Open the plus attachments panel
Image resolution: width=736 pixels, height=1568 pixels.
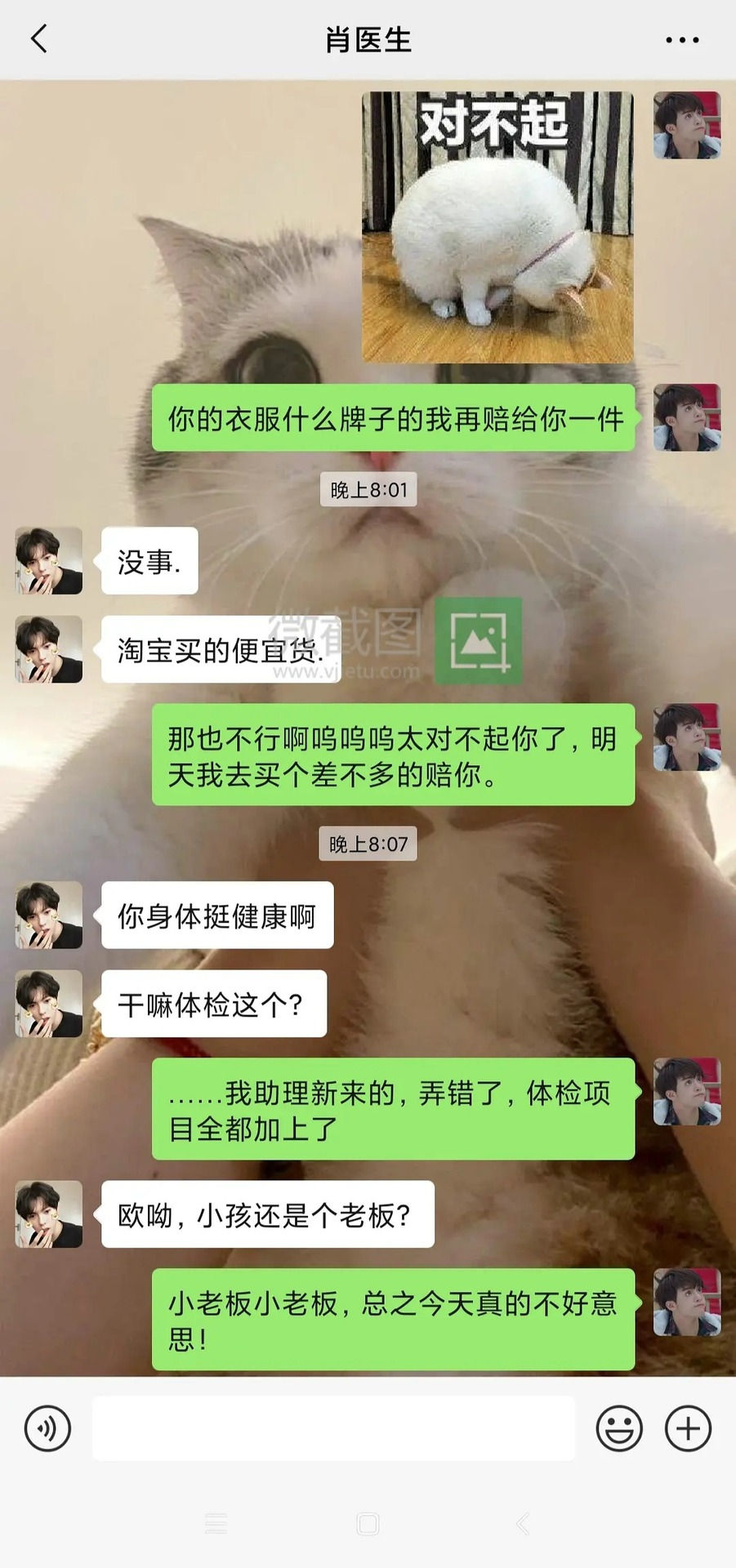click(x=688, y=1428)
